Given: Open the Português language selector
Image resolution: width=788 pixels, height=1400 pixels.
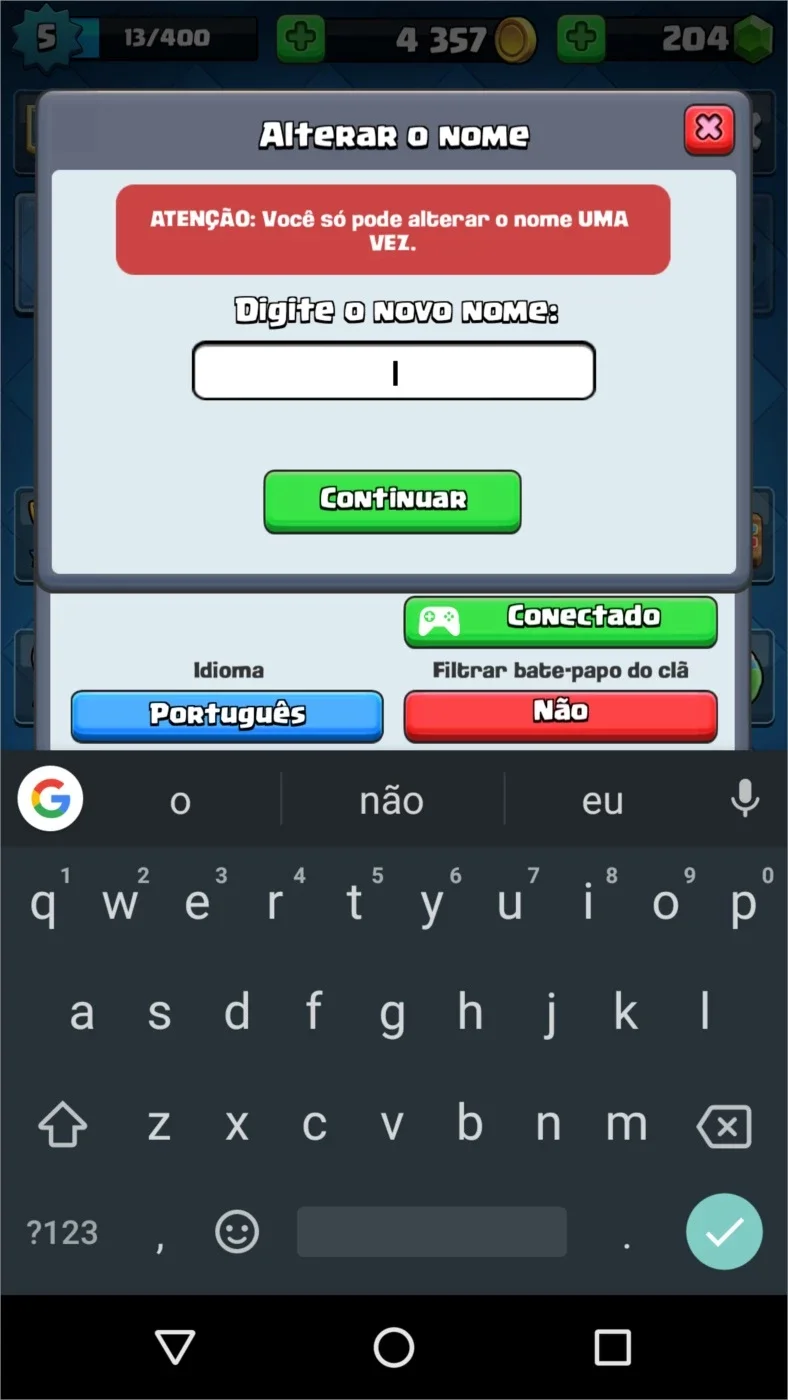Looking at the screenshot, I should point(227,715).
